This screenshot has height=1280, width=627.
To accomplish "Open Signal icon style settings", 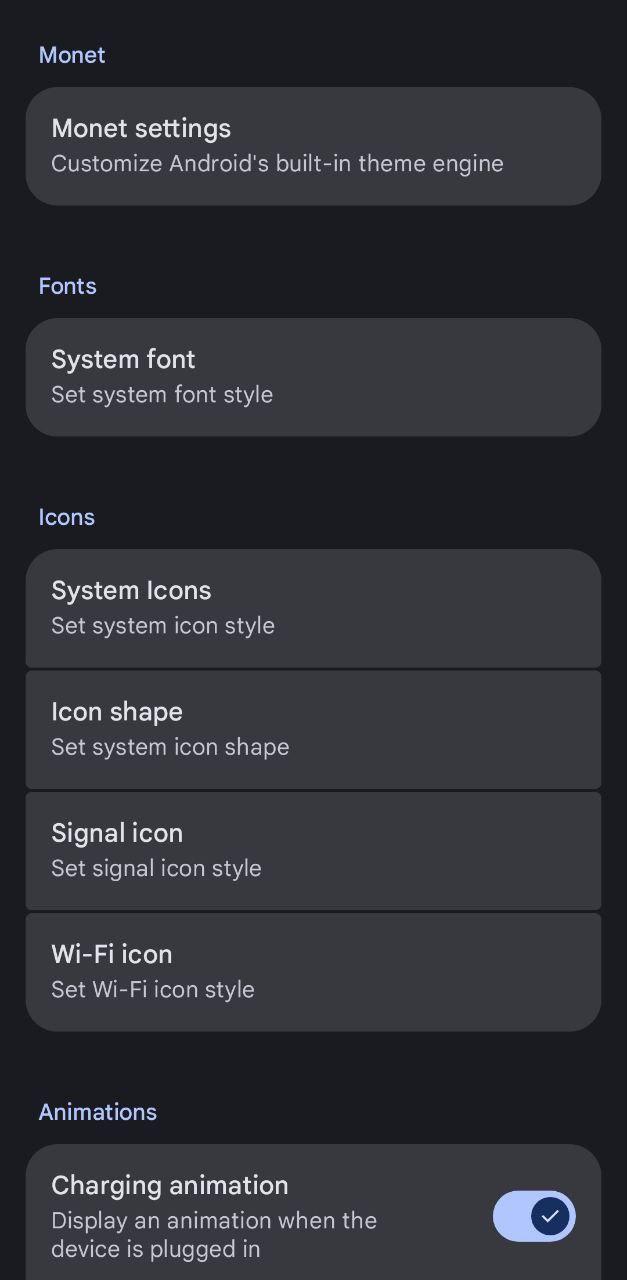I will (x=313, y=850).
